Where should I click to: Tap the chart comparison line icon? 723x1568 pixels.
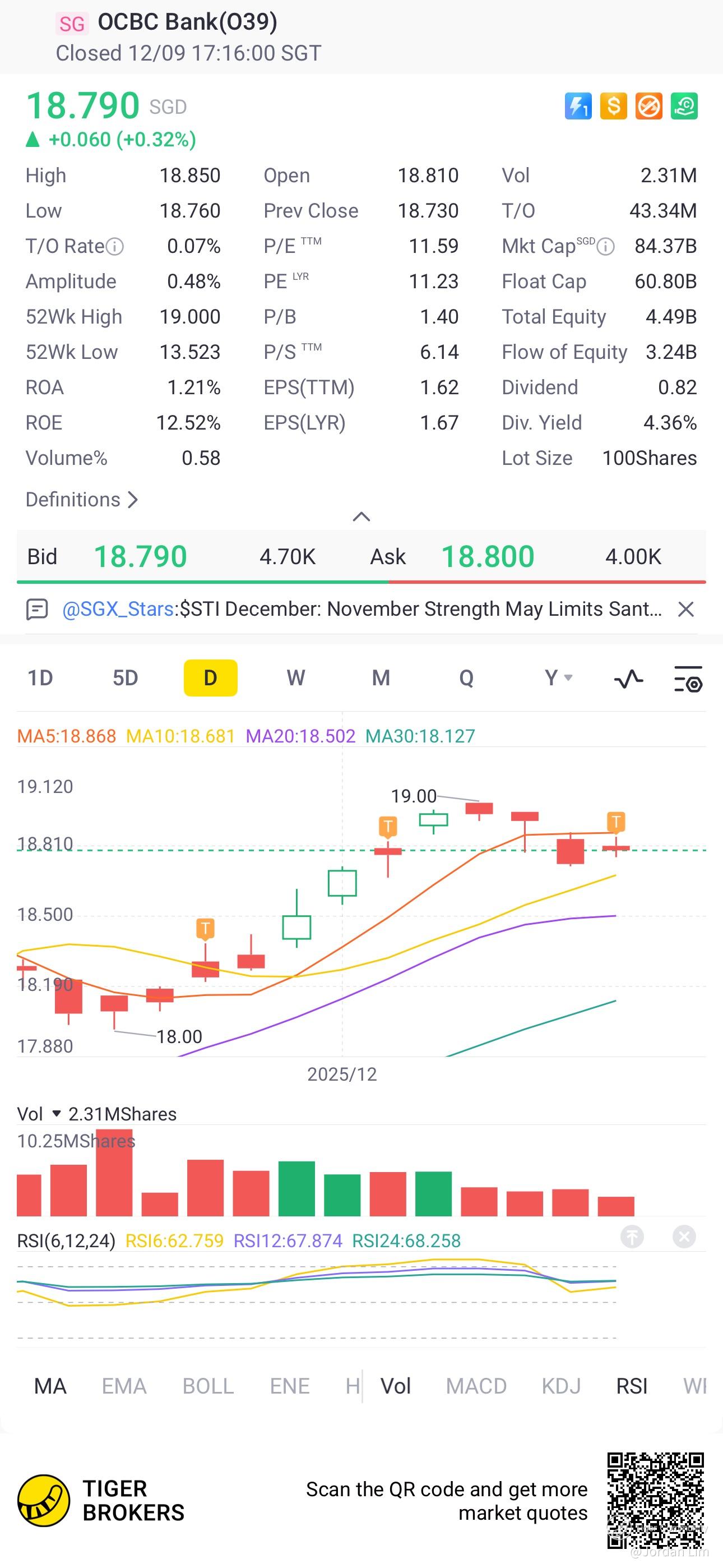point(629,678)
